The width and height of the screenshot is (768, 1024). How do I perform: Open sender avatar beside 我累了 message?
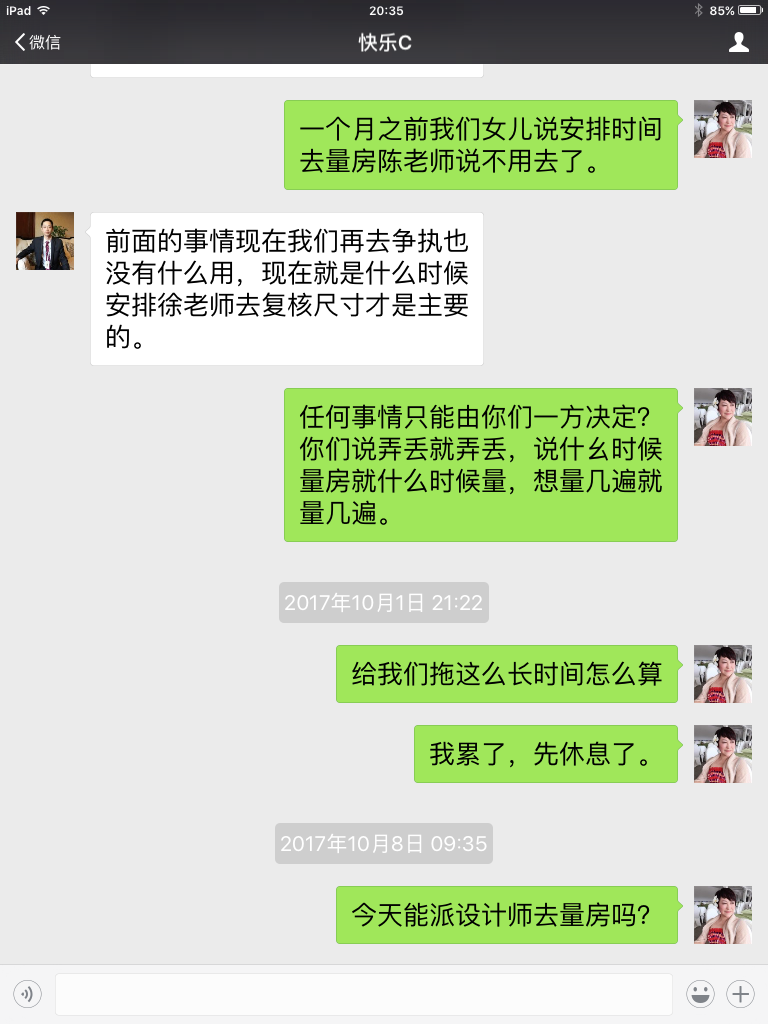(722, 754)
